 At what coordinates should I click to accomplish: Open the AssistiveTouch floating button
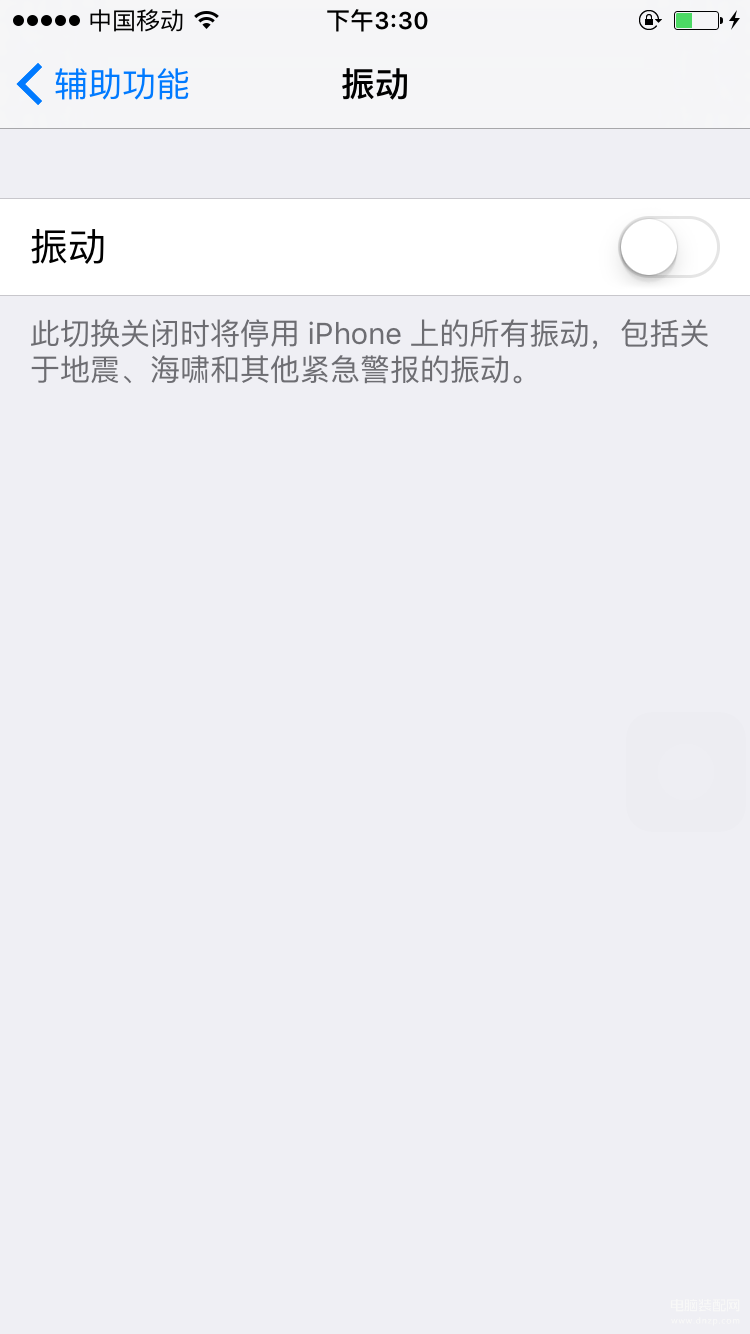(x=686, y=771)
